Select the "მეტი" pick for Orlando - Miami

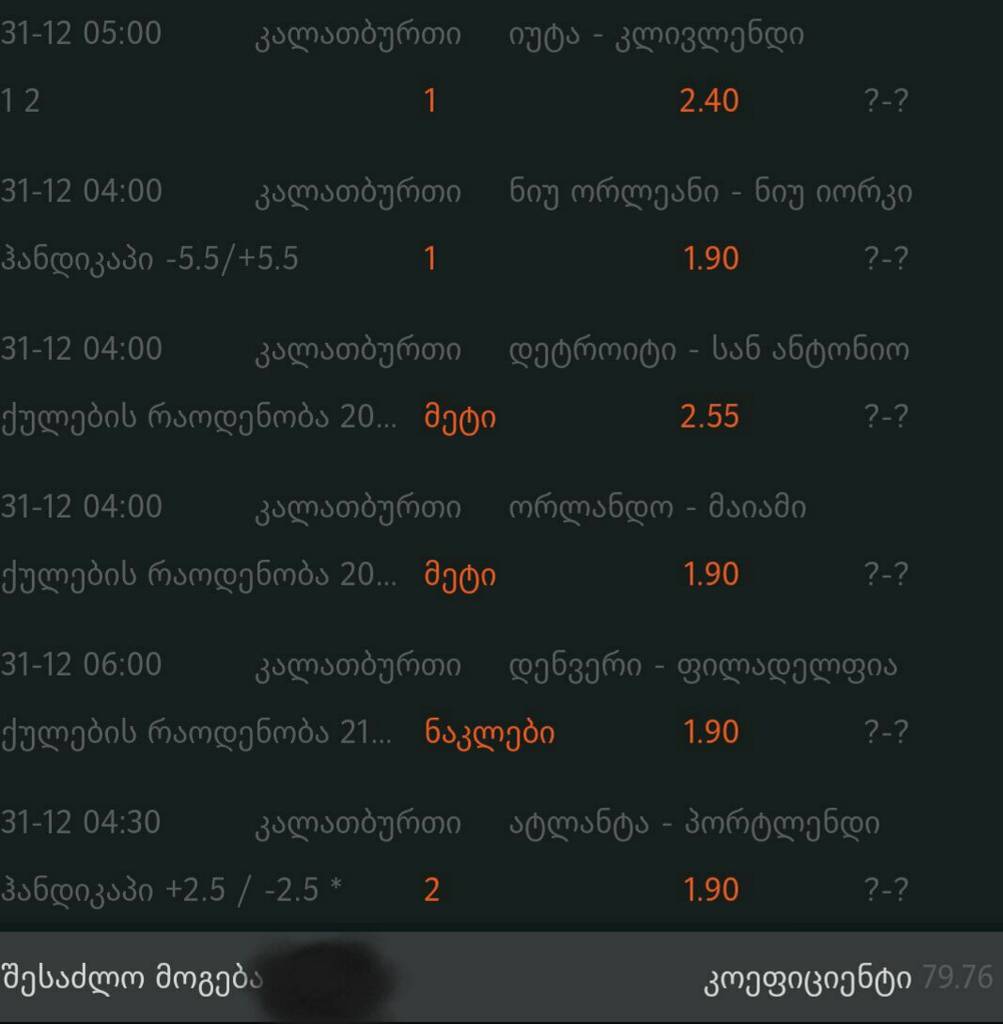[x=459, y=575]
